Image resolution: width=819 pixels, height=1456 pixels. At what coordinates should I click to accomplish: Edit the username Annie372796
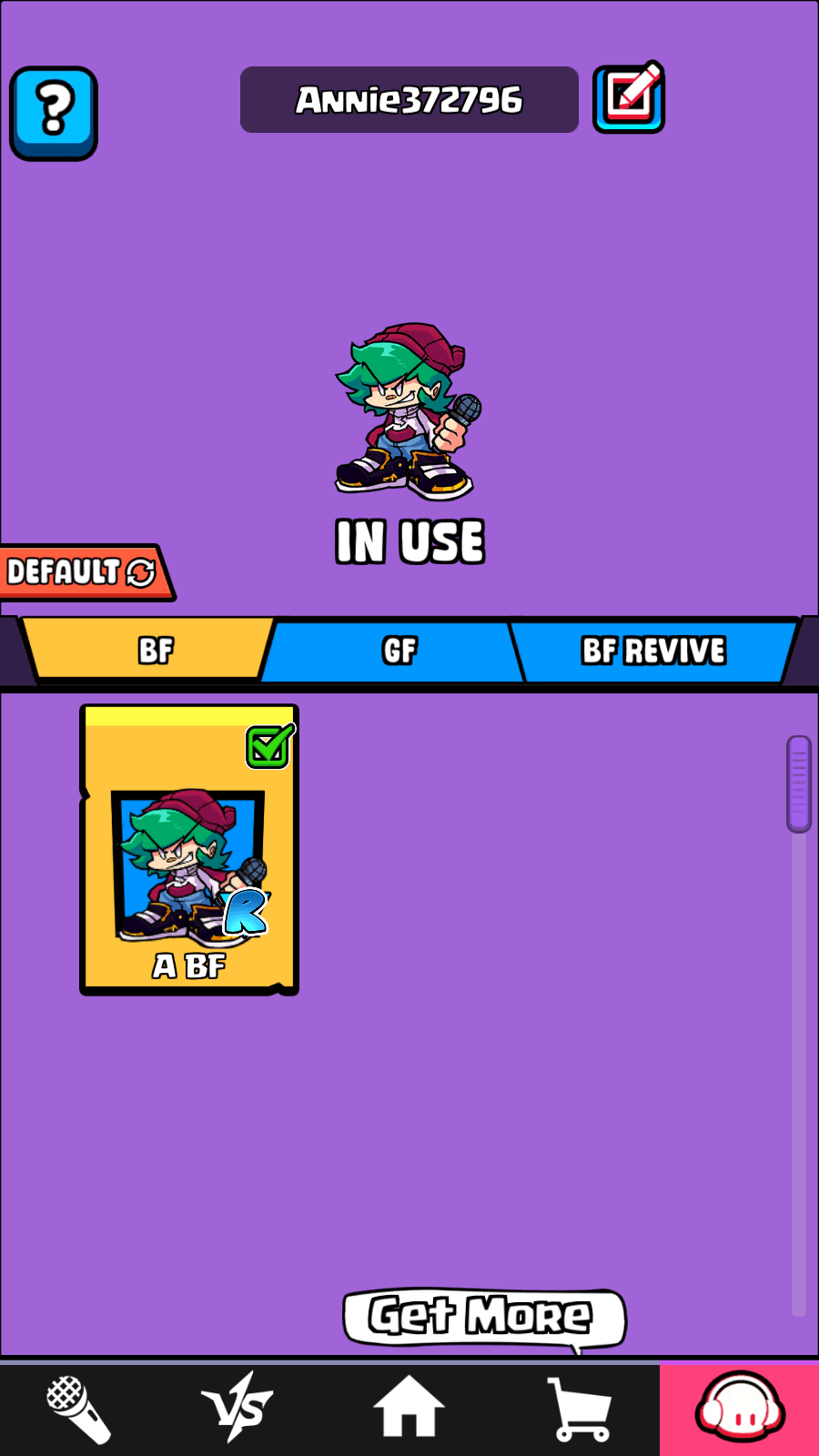[x=629, y=98]
